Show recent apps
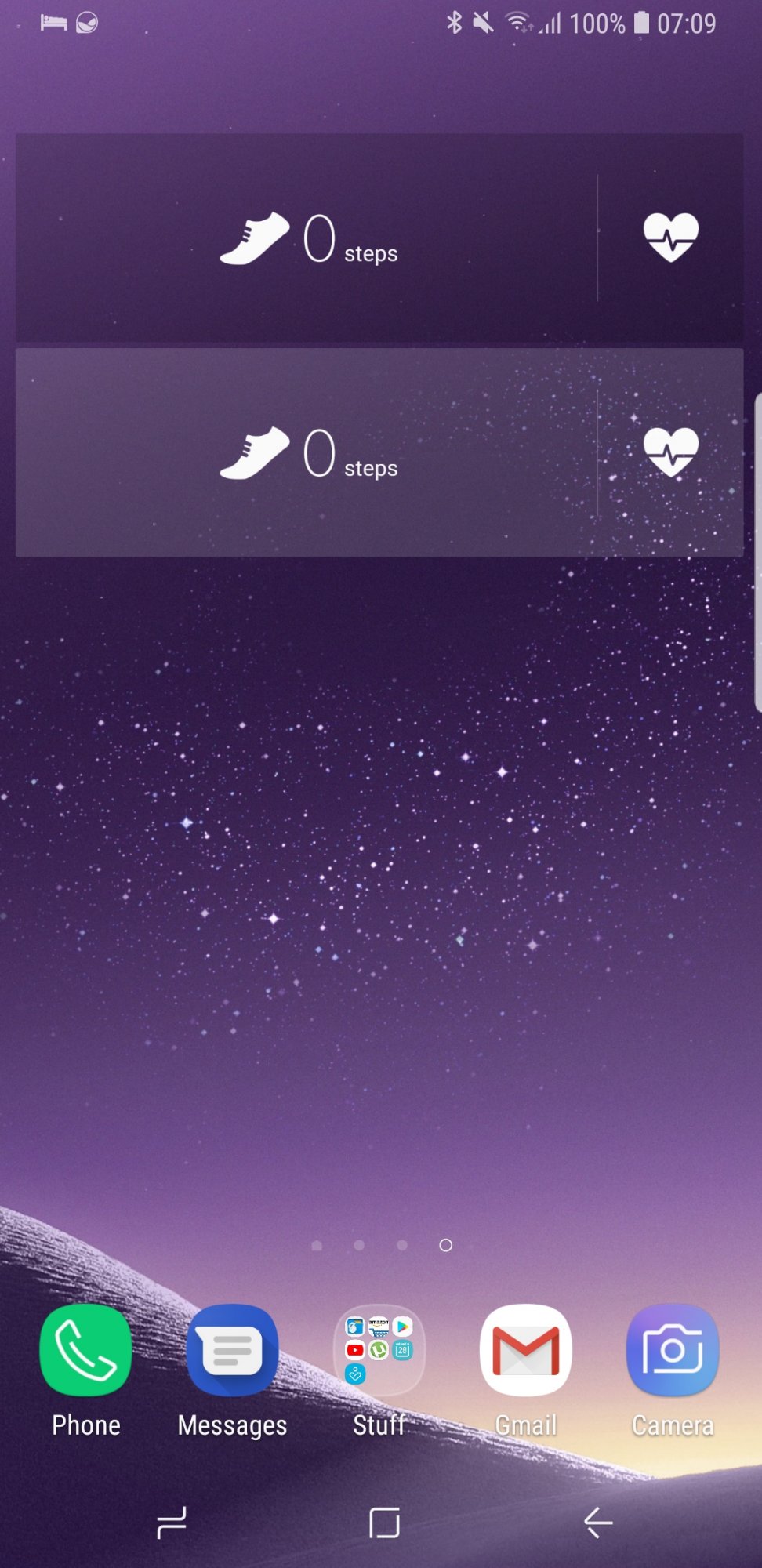762x1568 pixels. tap(172, 1523)
